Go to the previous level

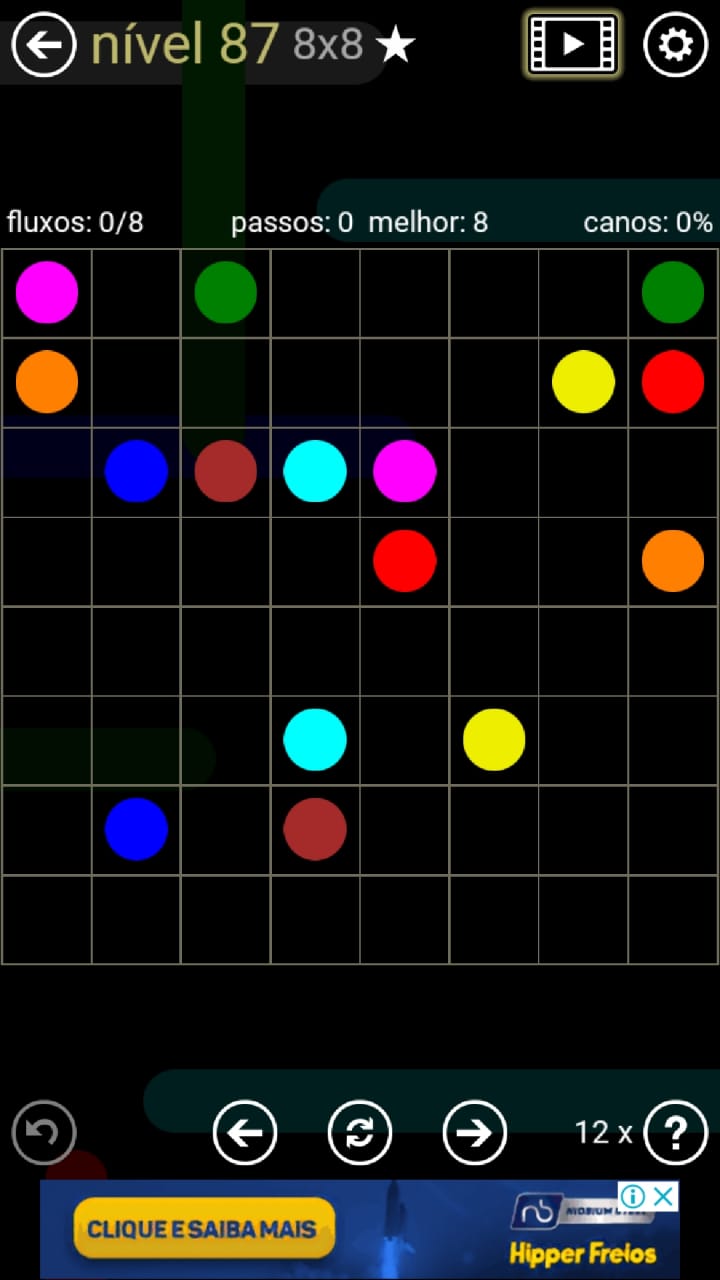point(245,1133)
